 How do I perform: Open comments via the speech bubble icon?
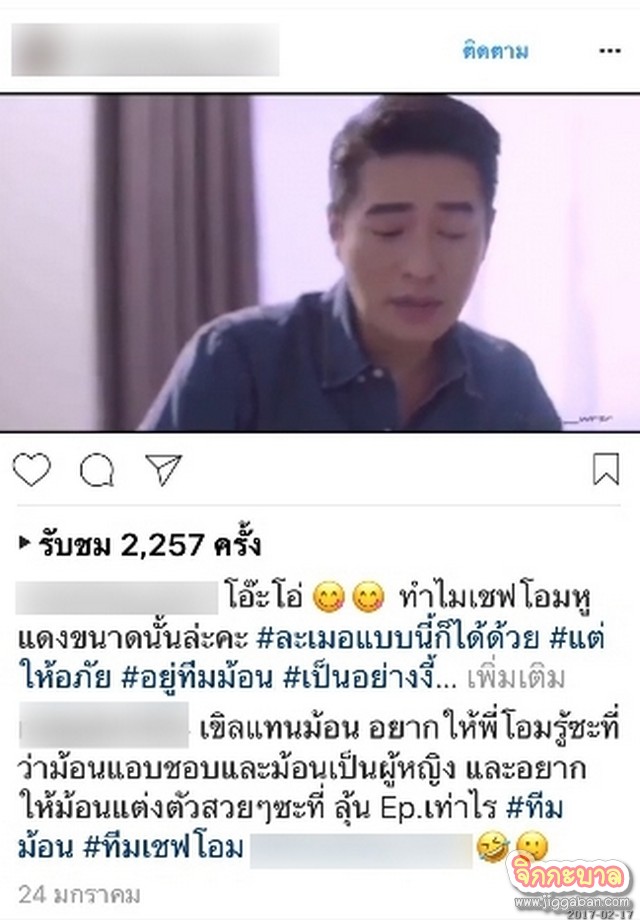tap(97, 469)
